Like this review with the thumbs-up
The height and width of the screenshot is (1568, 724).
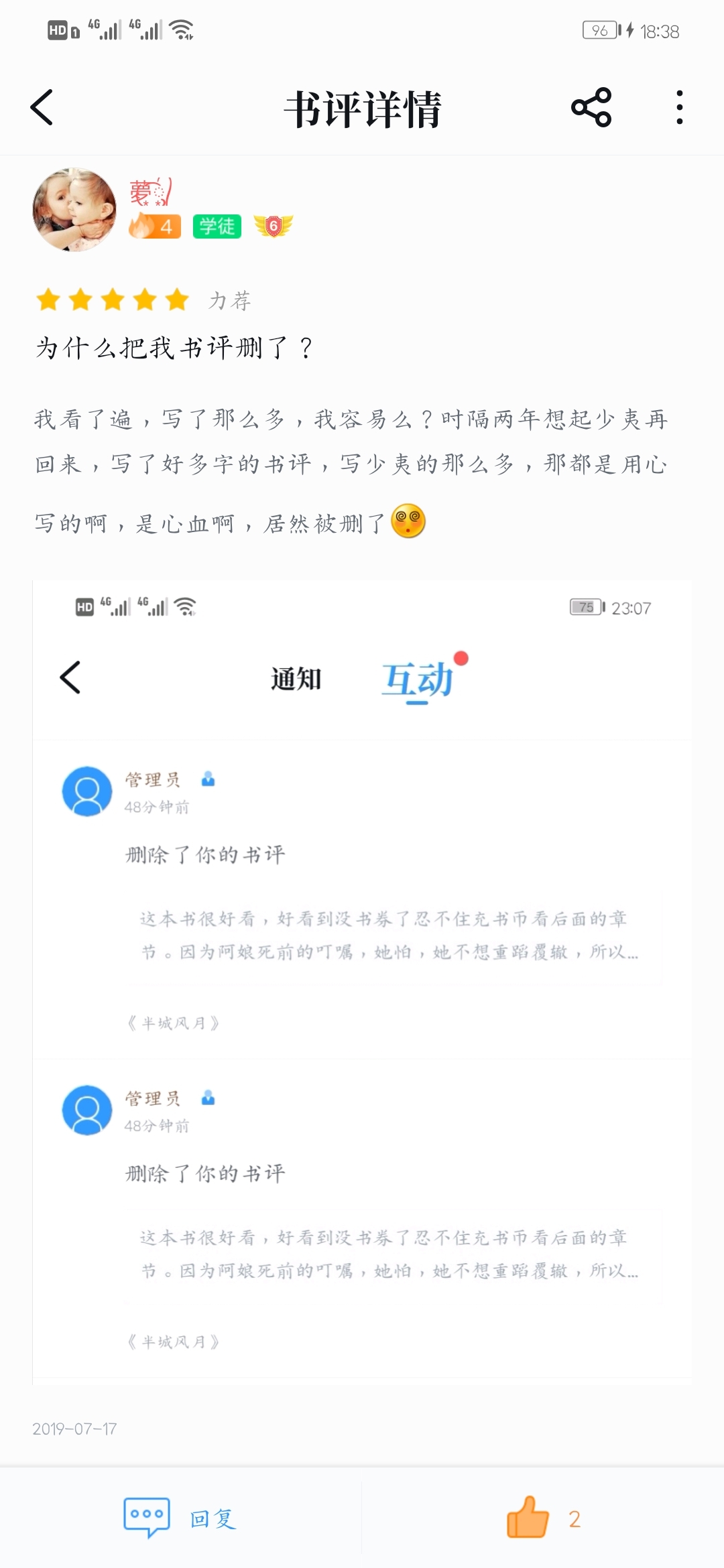pos(528,1517)
